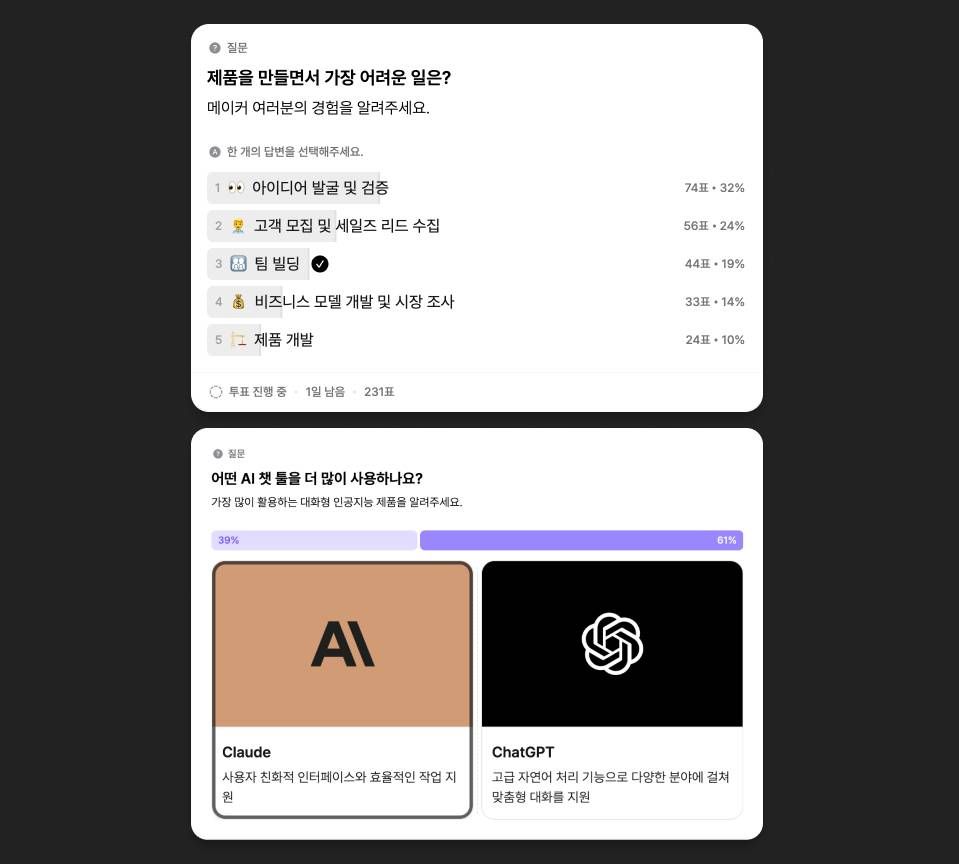This screenshot has width=959, height=864.
Task: Select the Claude card
Action: (x=342, y=689)
